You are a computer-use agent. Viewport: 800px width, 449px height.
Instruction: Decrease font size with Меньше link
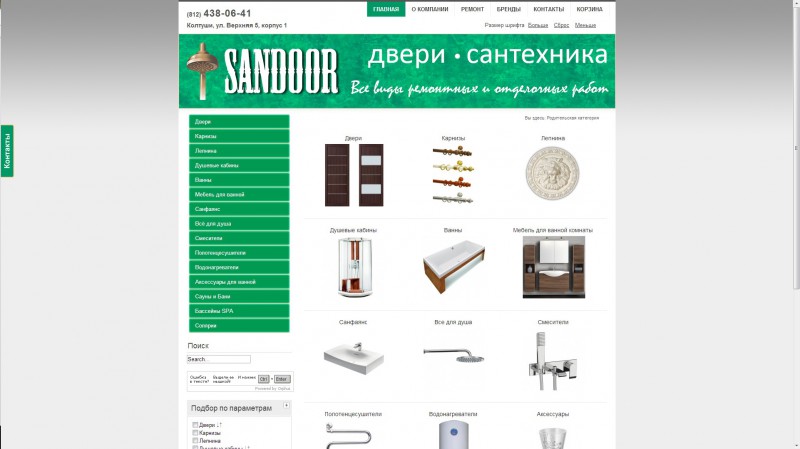tap(585, 24)
